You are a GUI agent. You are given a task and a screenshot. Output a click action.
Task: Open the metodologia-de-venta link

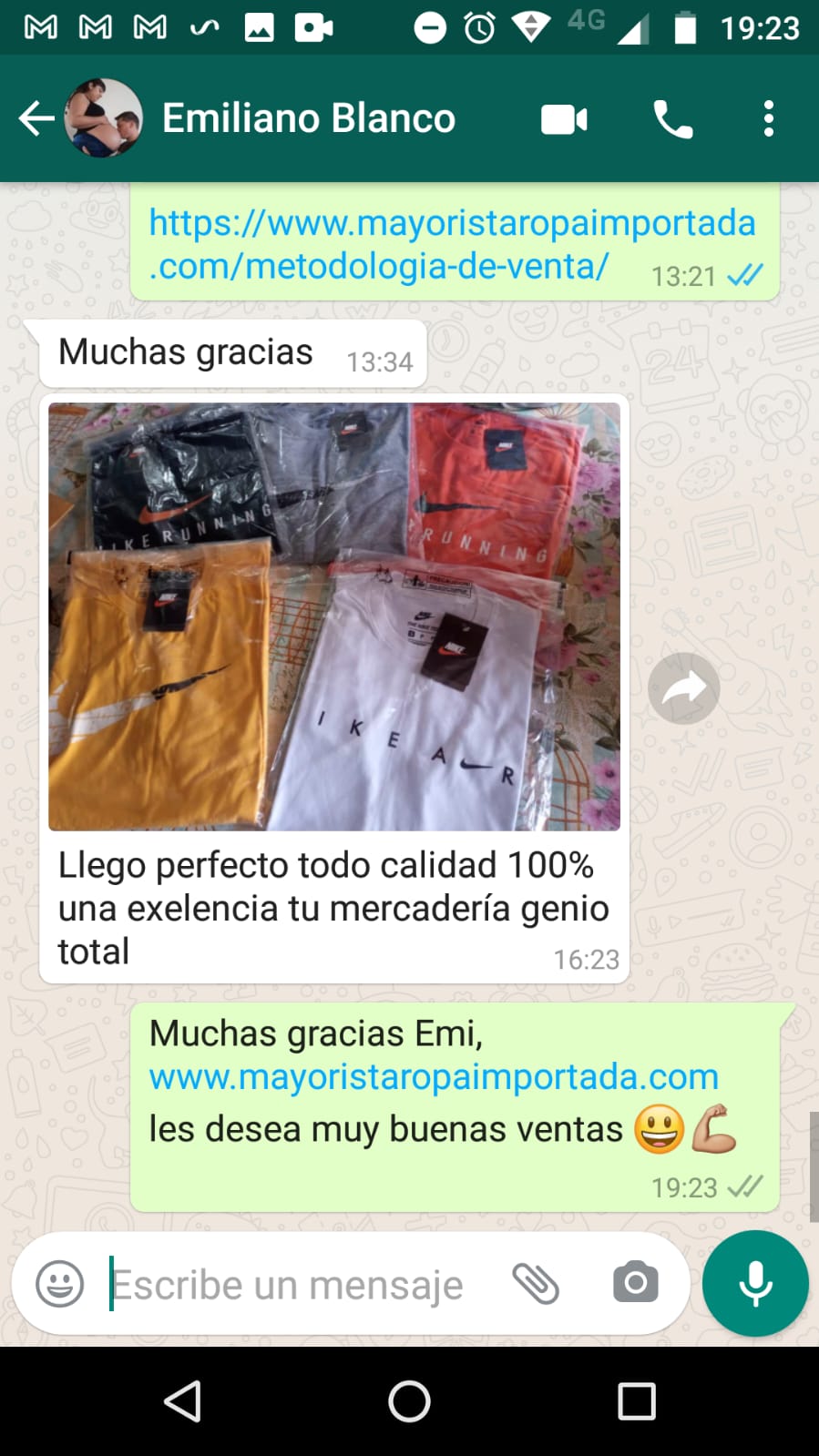pyautogui.click(x=451, y=244)
